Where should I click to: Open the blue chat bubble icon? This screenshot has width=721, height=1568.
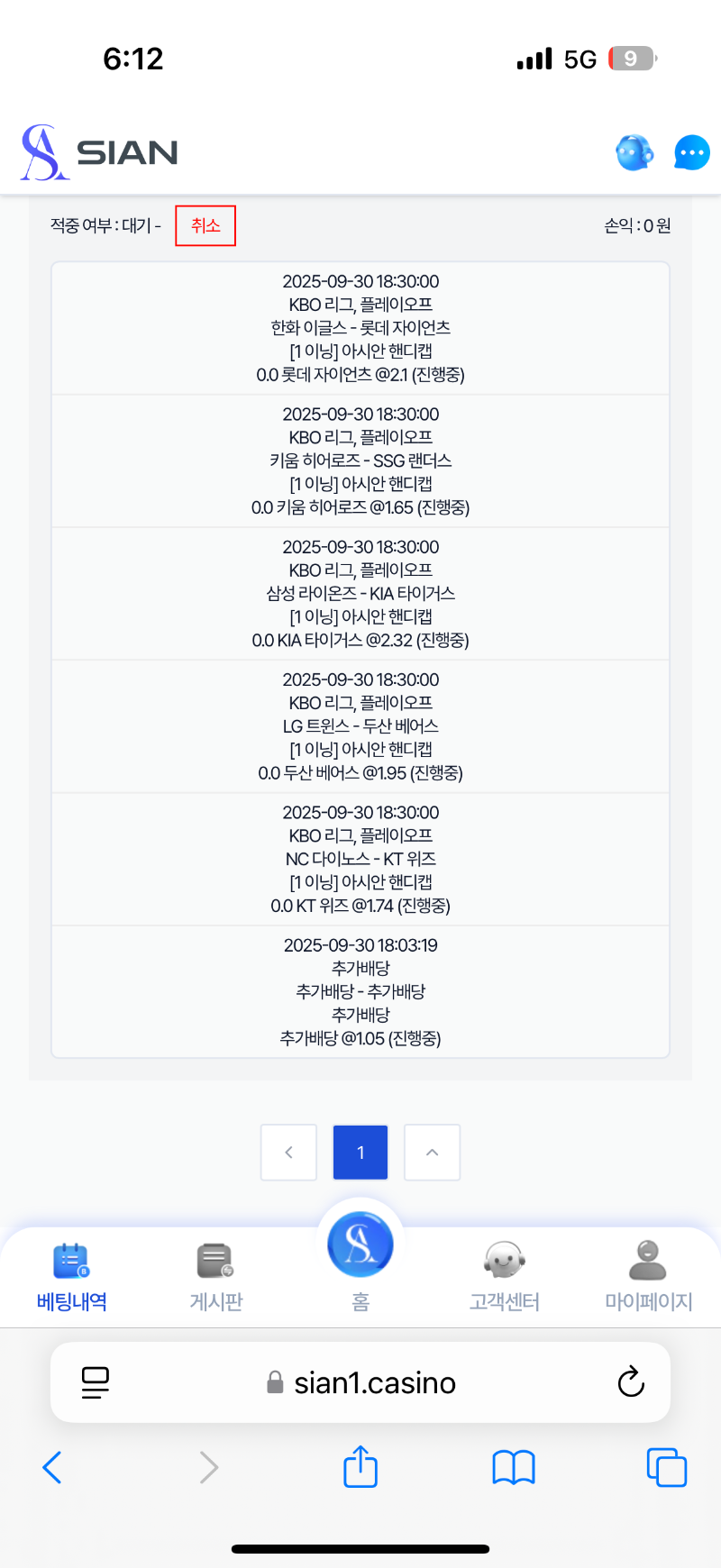(x=691, y=152)
